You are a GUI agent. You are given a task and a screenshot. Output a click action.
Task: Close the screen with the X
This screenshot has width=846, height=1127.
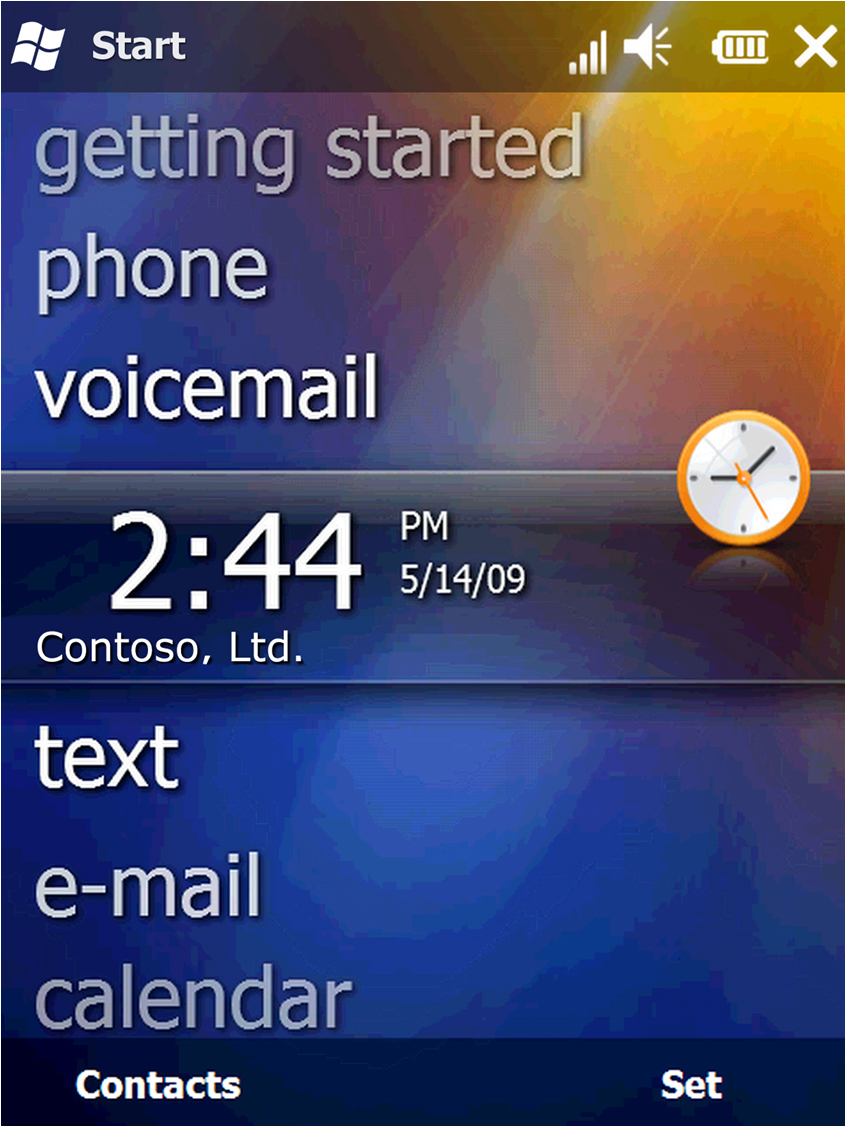[815, 47]
